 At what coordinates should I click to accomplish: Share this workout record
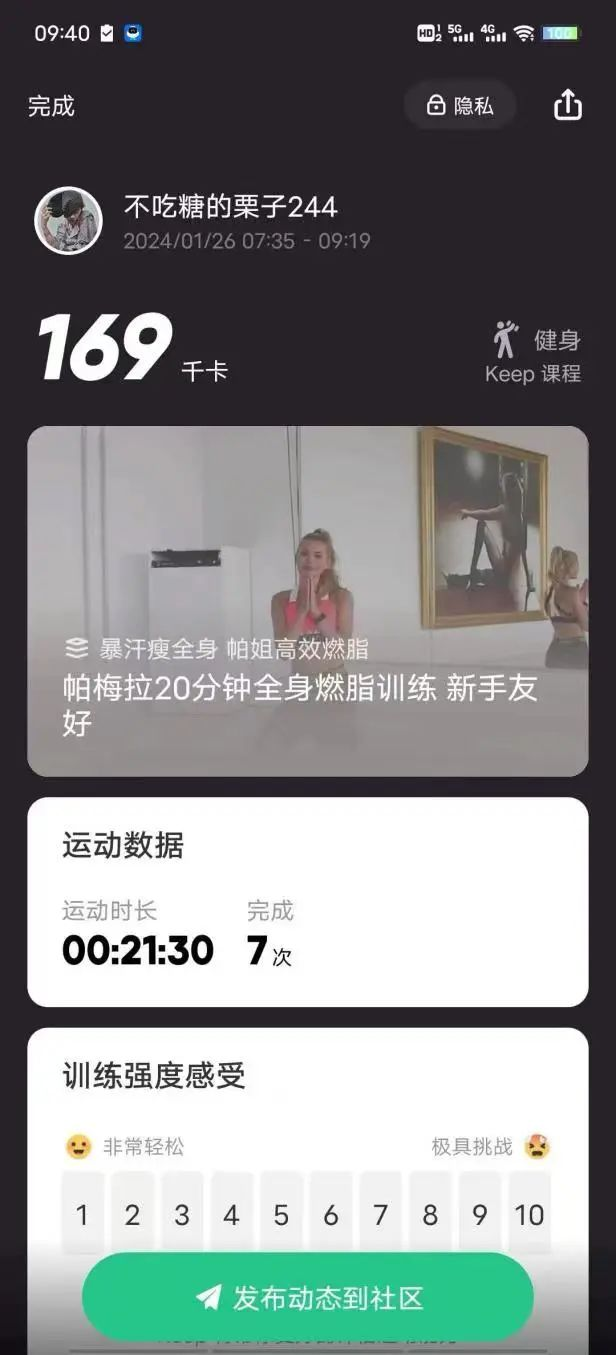pyautogui.click(x=567, y=105)
